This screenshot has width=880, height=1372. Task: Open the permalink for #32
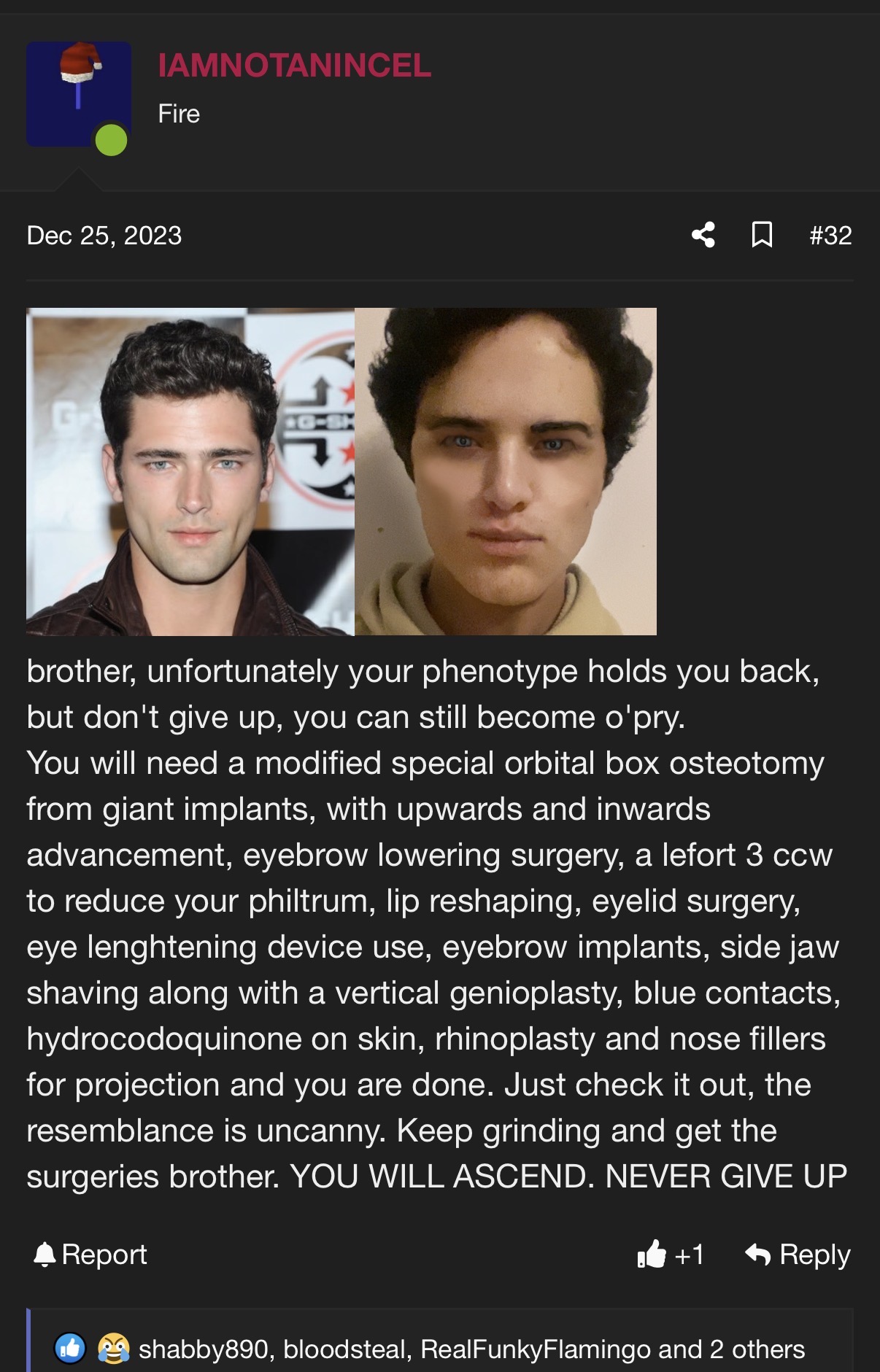point(830,236)
